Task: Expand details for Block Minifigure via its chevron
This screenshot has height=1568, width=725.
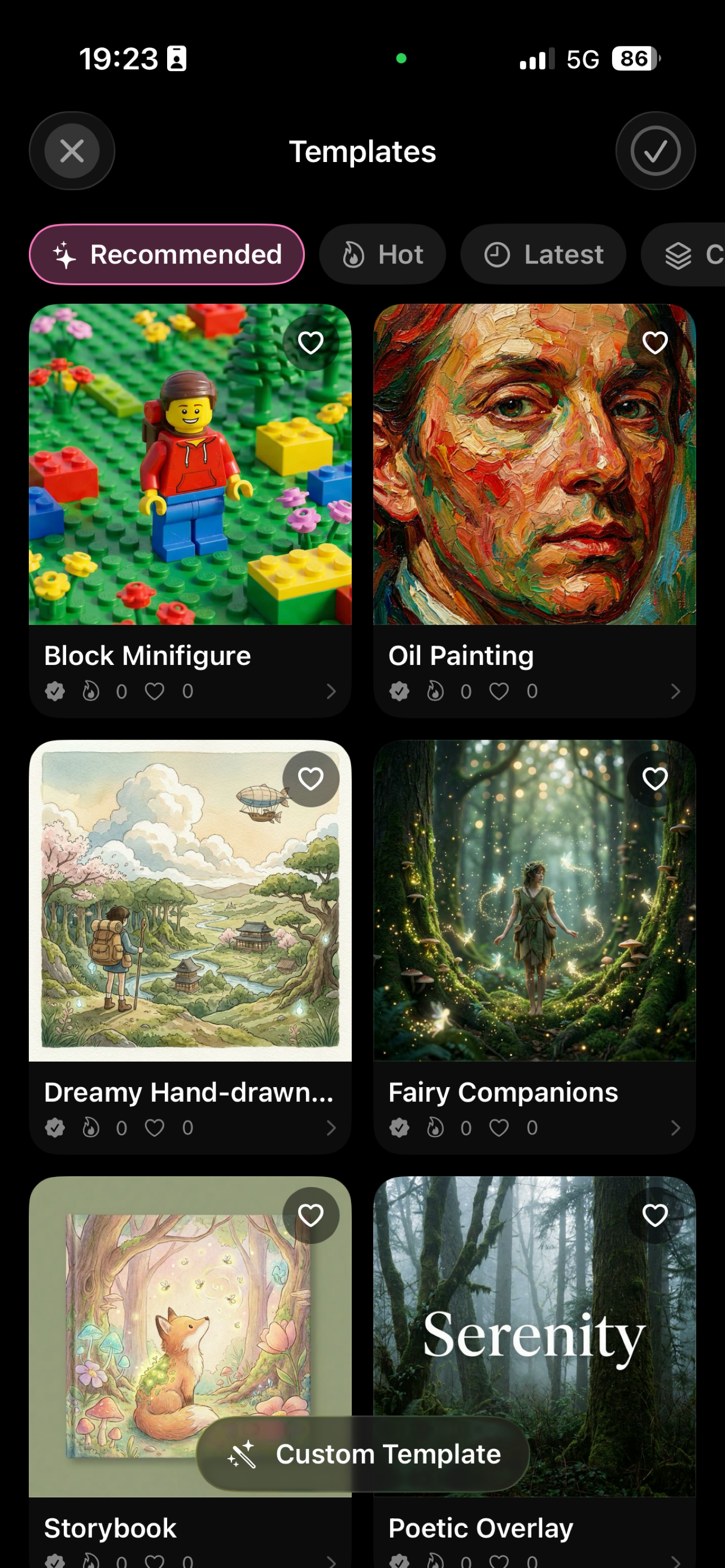Action: pyautogui.click(x=332, y=691)
